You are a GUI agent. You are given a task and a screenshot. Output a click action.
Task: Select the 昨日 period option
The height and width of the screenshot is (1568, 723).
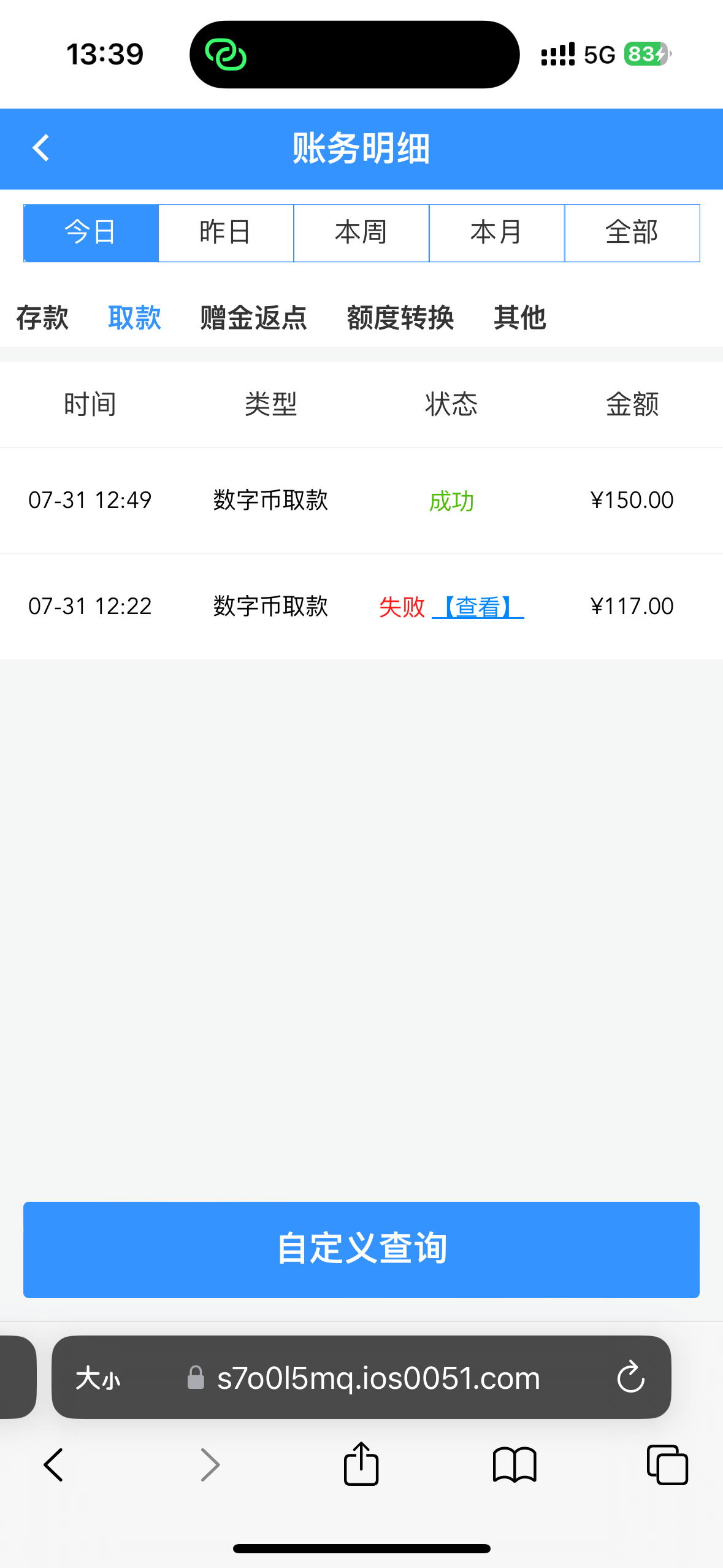(226, 233)
